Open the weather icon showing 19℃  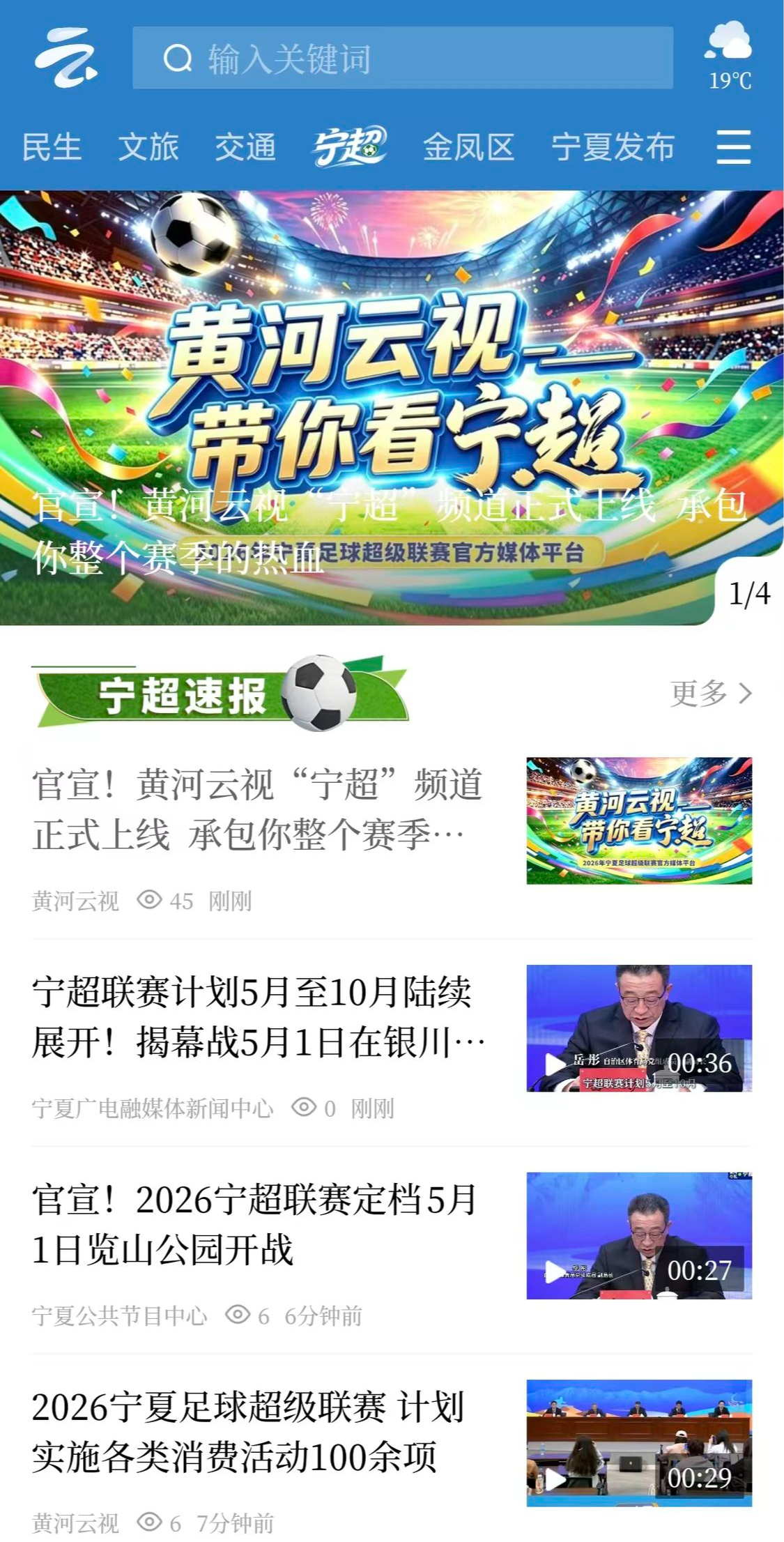coord(729,54)
